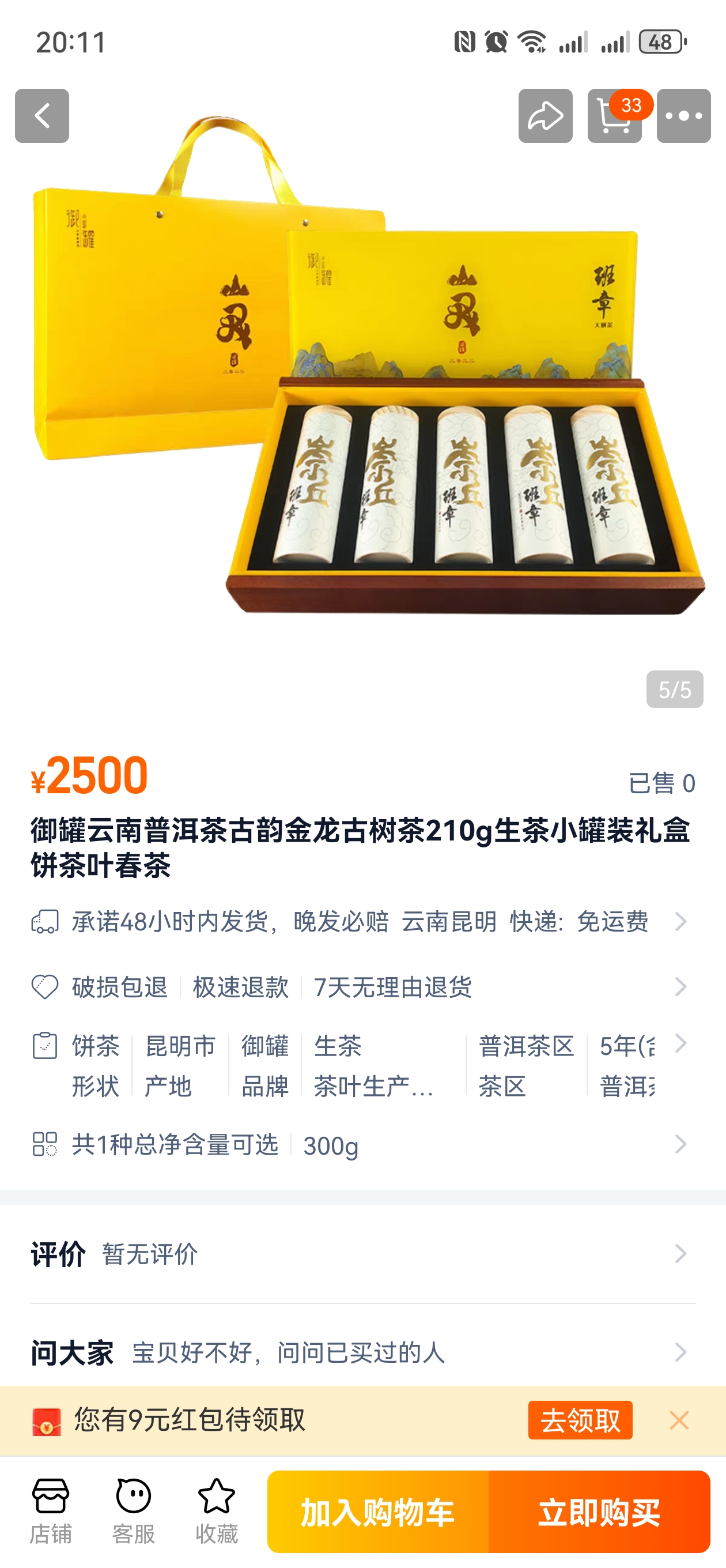
Task: Contact 客服 customer service
Action: point(133,1511)
